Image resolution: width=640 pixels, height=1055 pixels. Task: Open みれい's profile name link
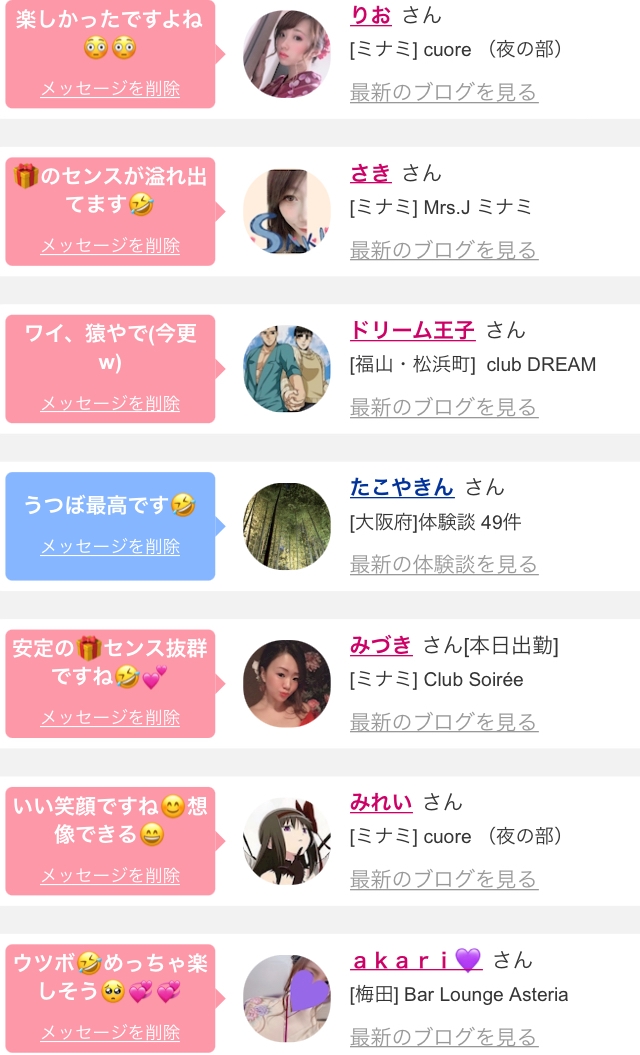[380, 802]
